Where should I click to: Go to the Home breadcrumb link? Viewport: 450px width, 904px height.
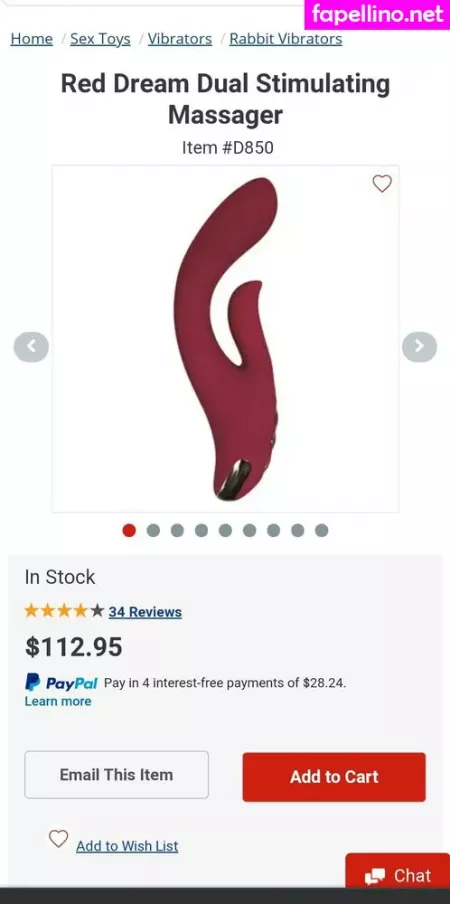[x=32, y=39]
